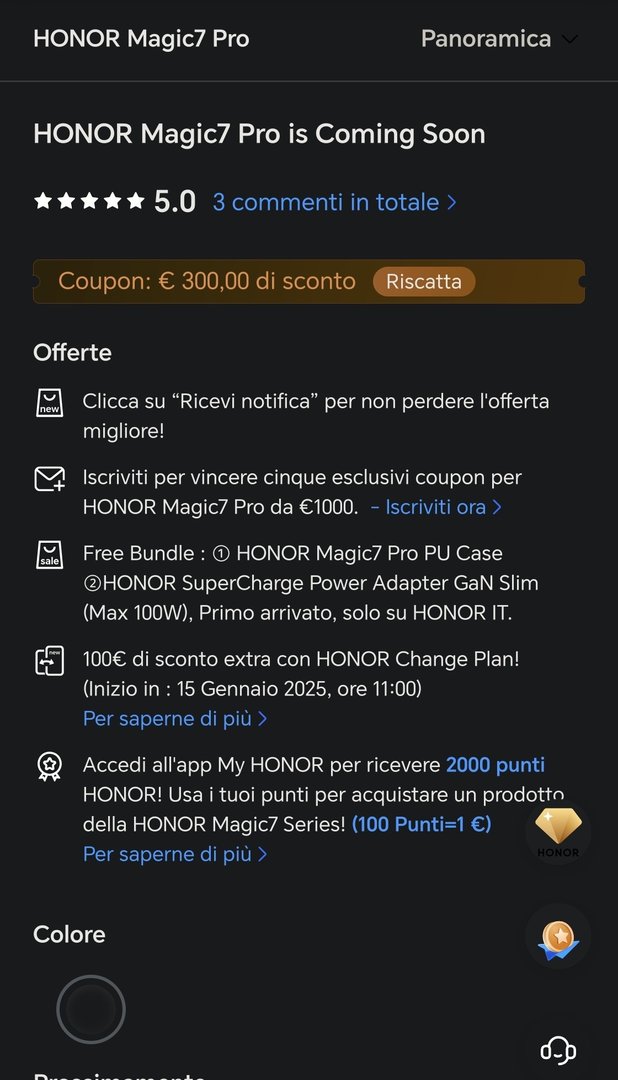
Task: Open Per saperne di più about HONOR points
Action: click(175, 854)
